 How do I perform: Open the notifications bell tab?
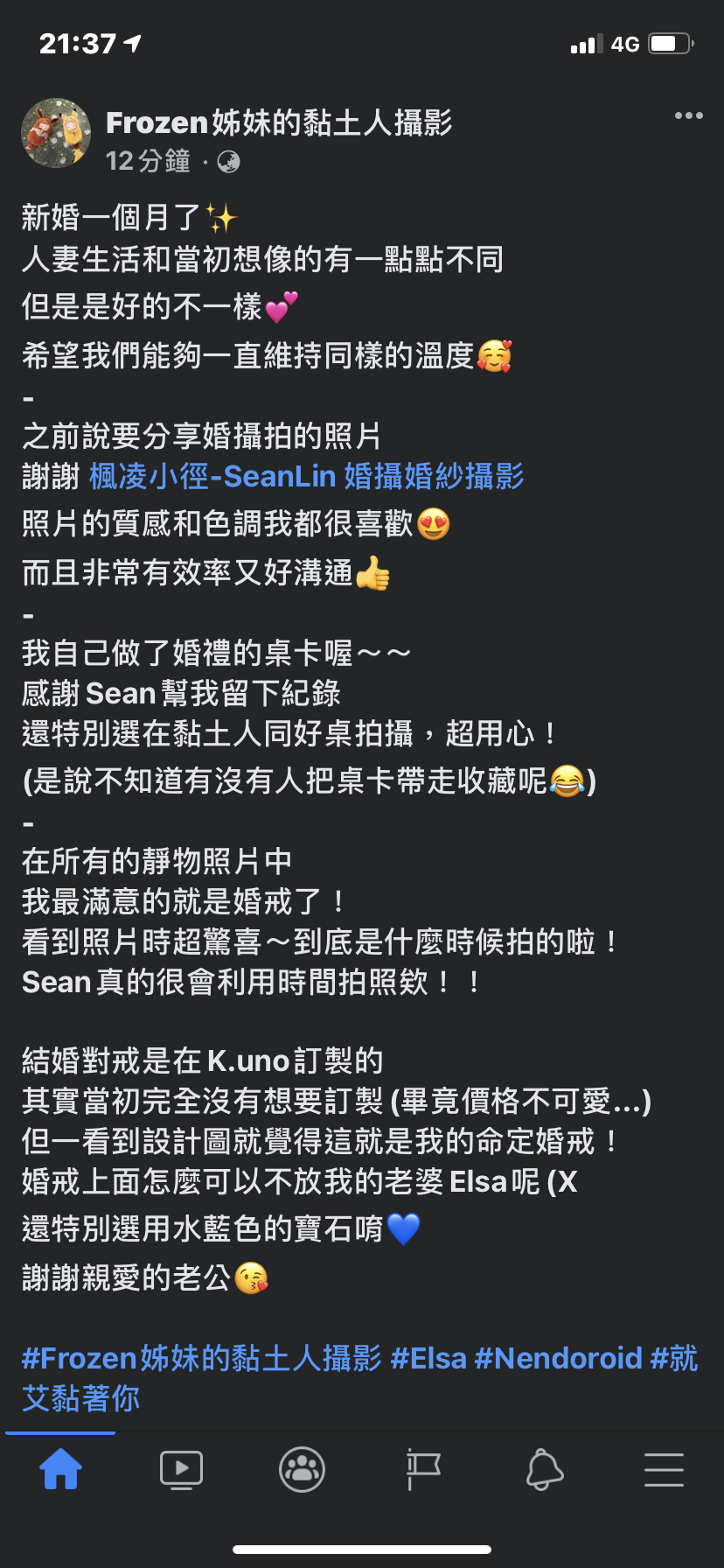coord(544,1470)
